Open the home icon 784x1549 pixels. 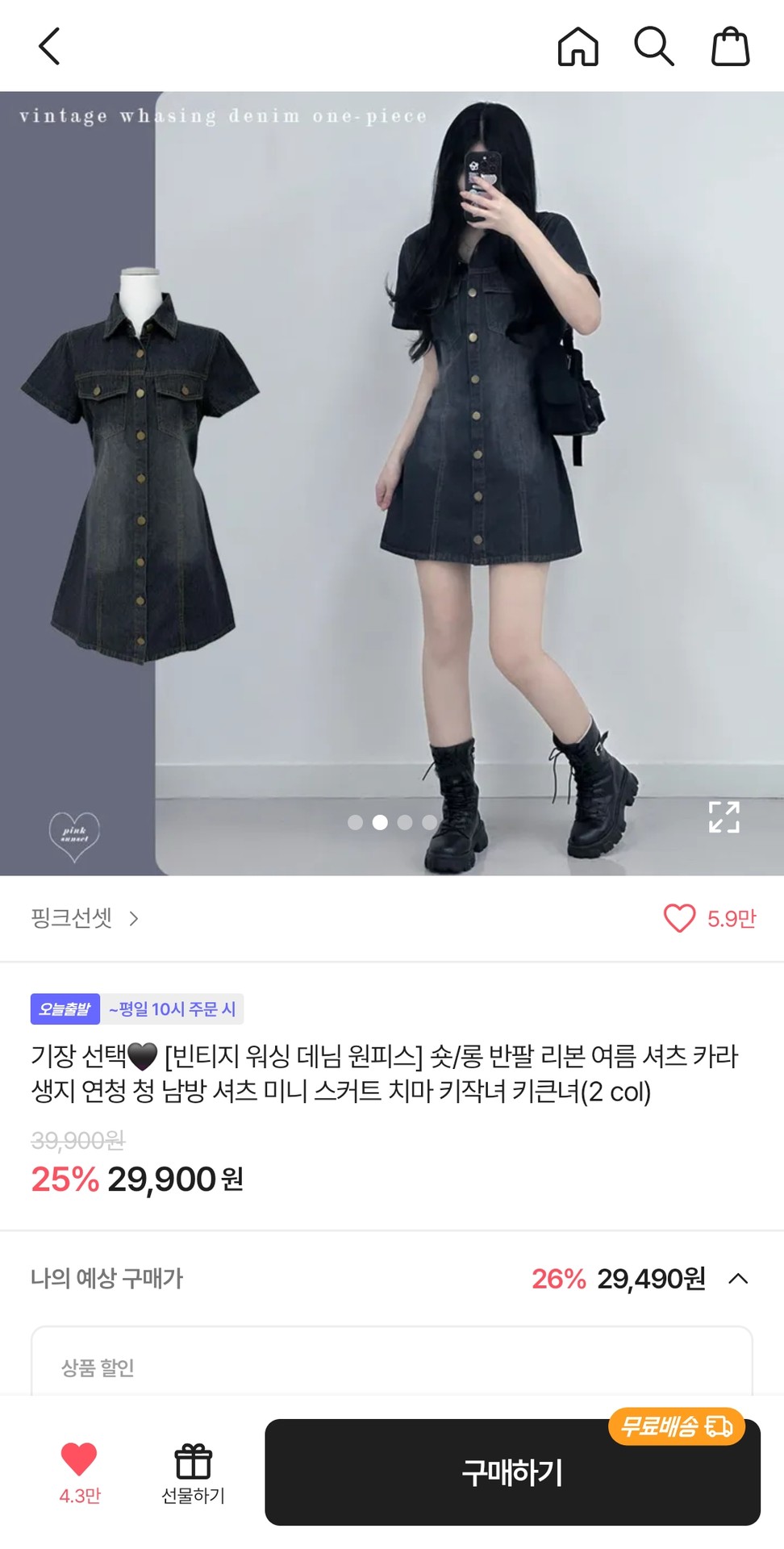(578, 46)
